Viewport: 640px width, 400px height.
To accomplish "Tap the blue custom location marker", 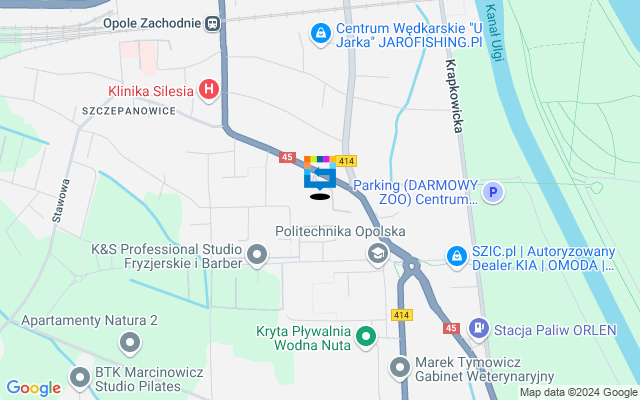I will coord(320,174).
